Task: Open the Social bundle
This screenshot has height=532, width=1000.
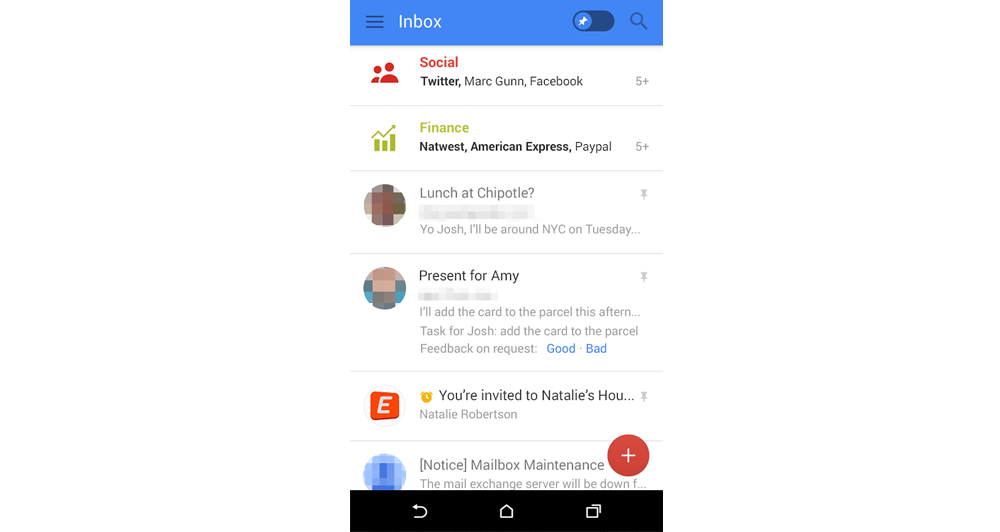Action: [x=500, y=72]
